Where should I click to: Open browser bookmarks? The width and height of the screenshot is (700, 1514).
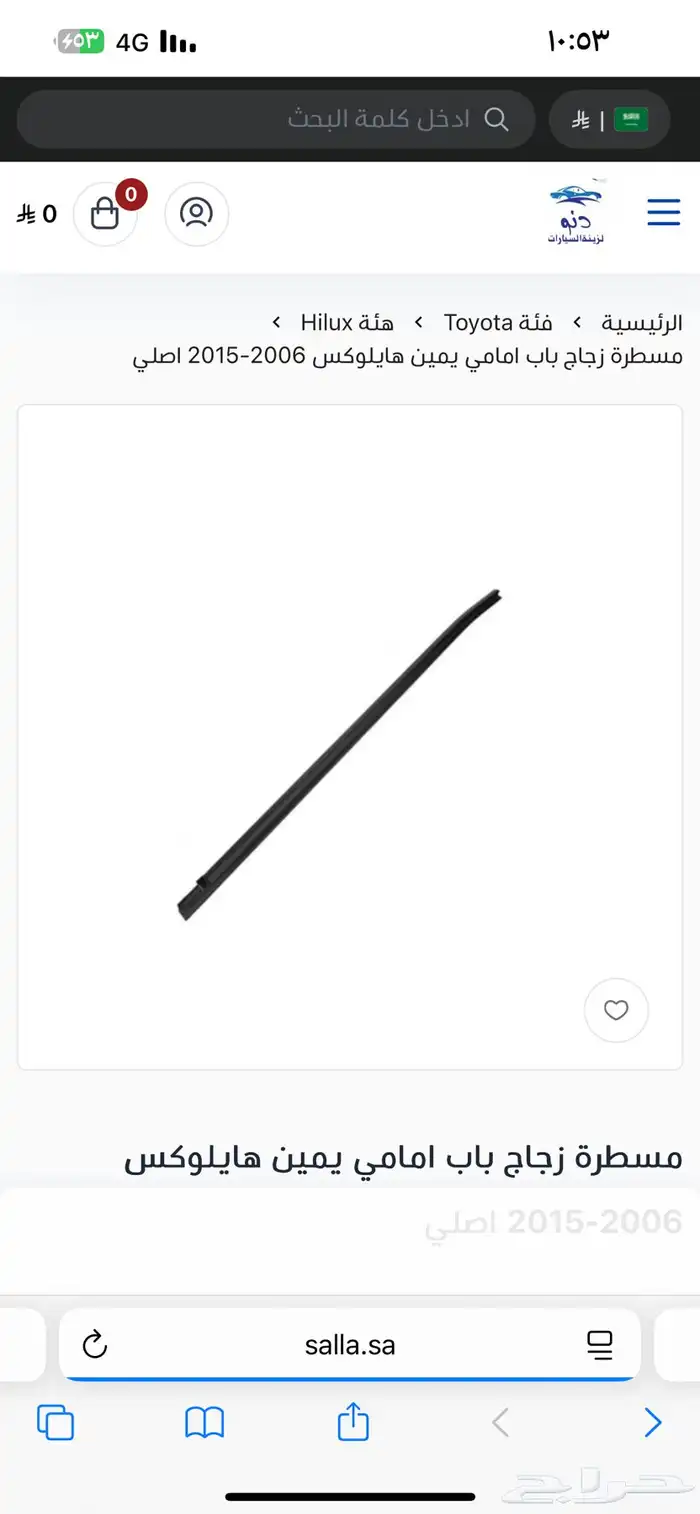205,1422
